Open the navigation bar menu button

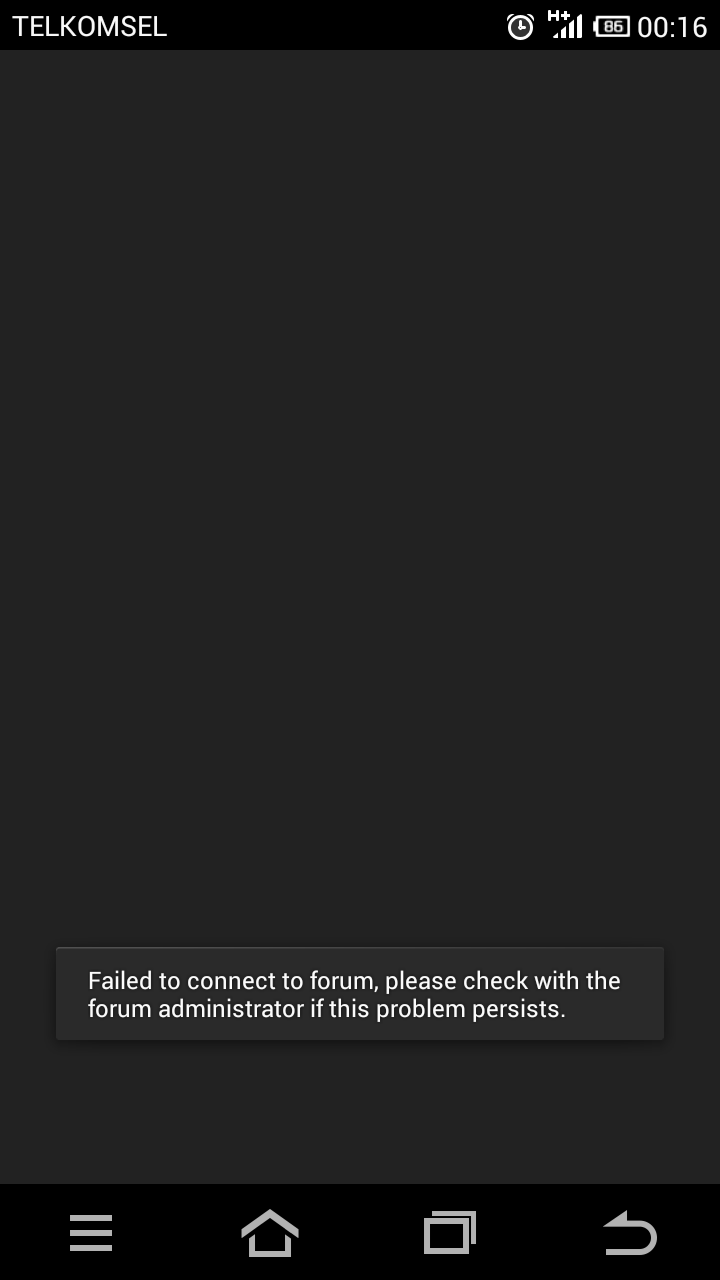(90, 1232)
